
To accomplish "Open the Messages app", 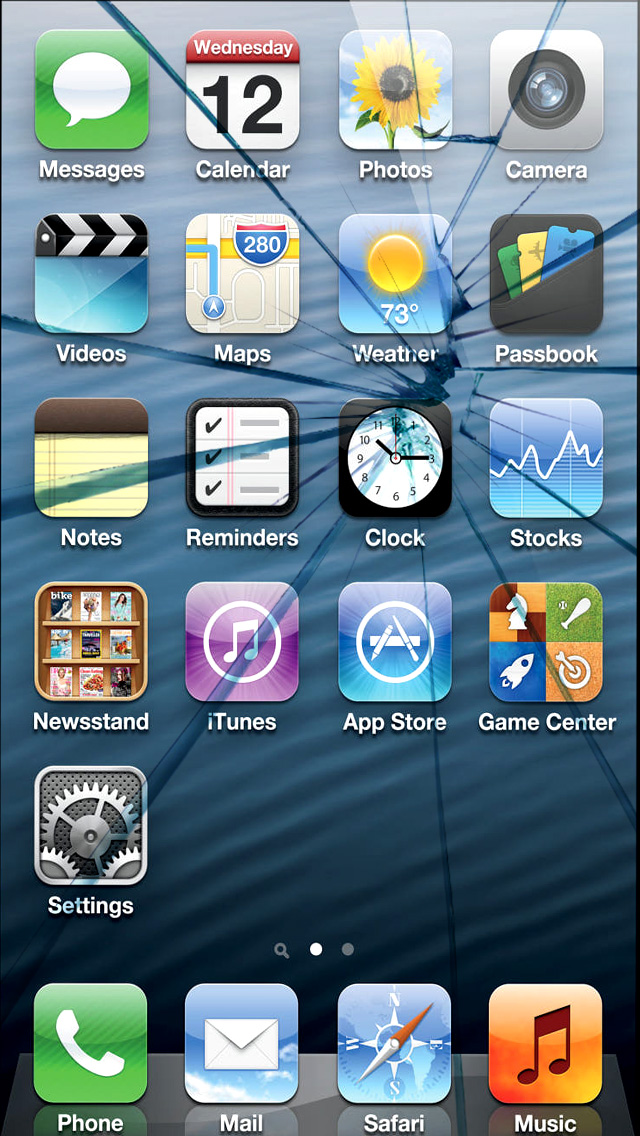I will tap(91, 90).
